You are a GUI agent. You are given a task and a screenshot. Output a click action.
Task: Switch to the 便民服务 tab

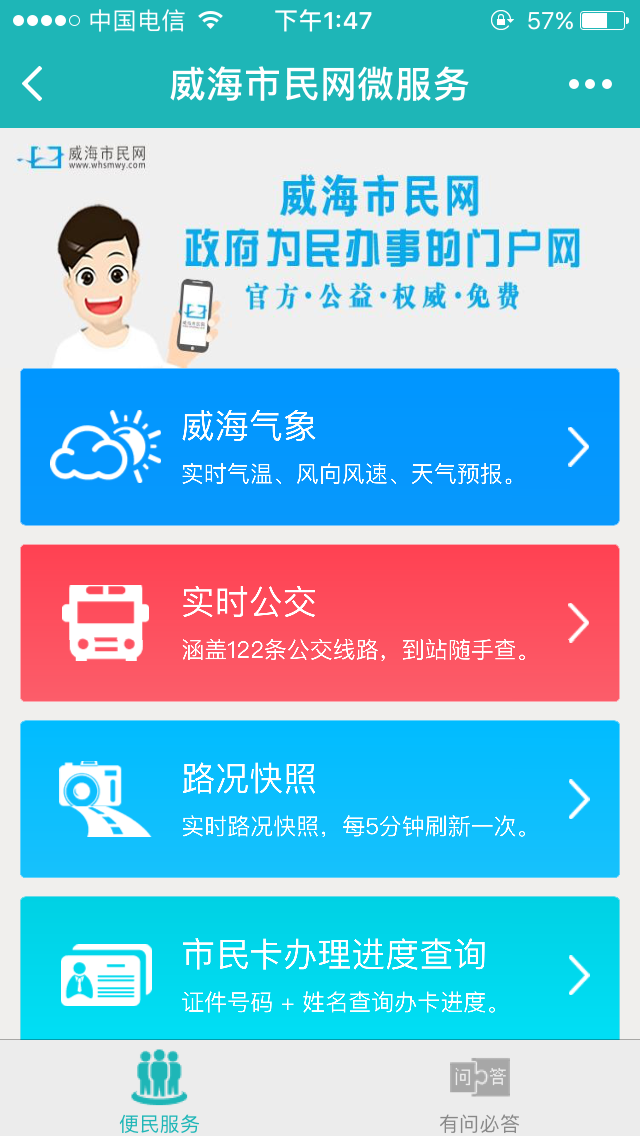coord(160,1090)
